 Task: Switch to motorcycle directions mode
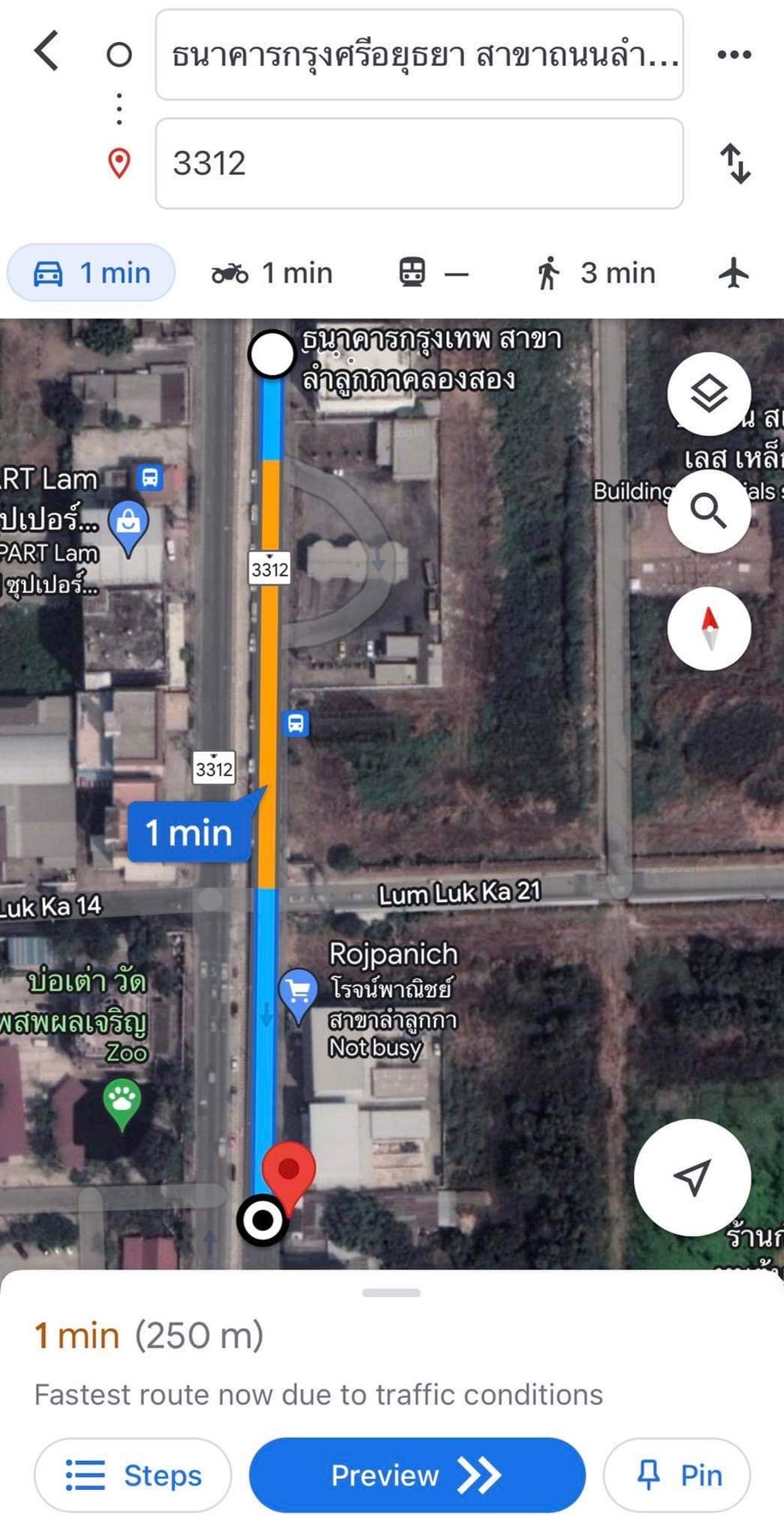[273, 273]
